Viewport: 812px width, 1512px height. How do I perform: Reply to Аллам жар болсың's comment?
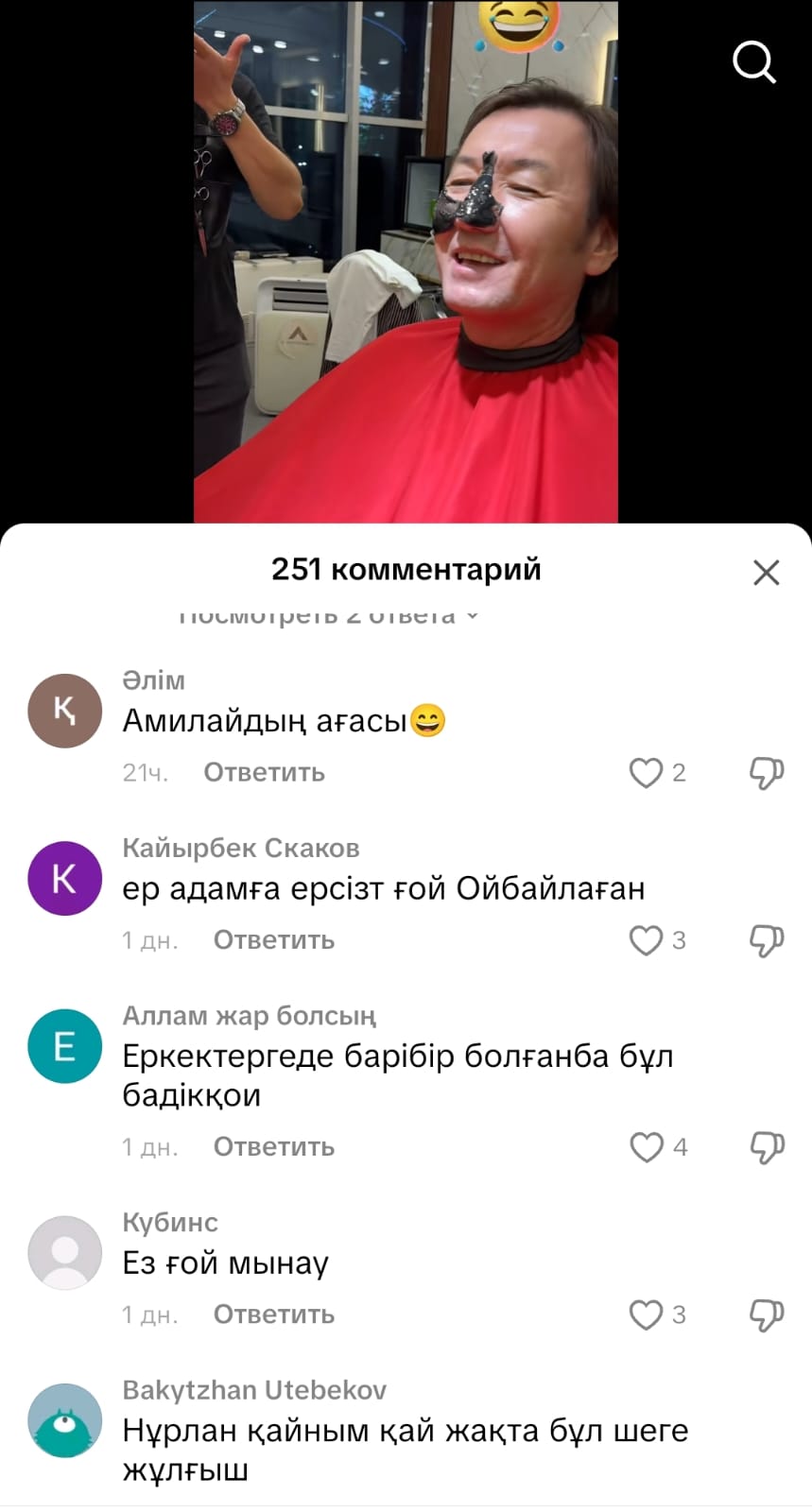(273, 1147)
